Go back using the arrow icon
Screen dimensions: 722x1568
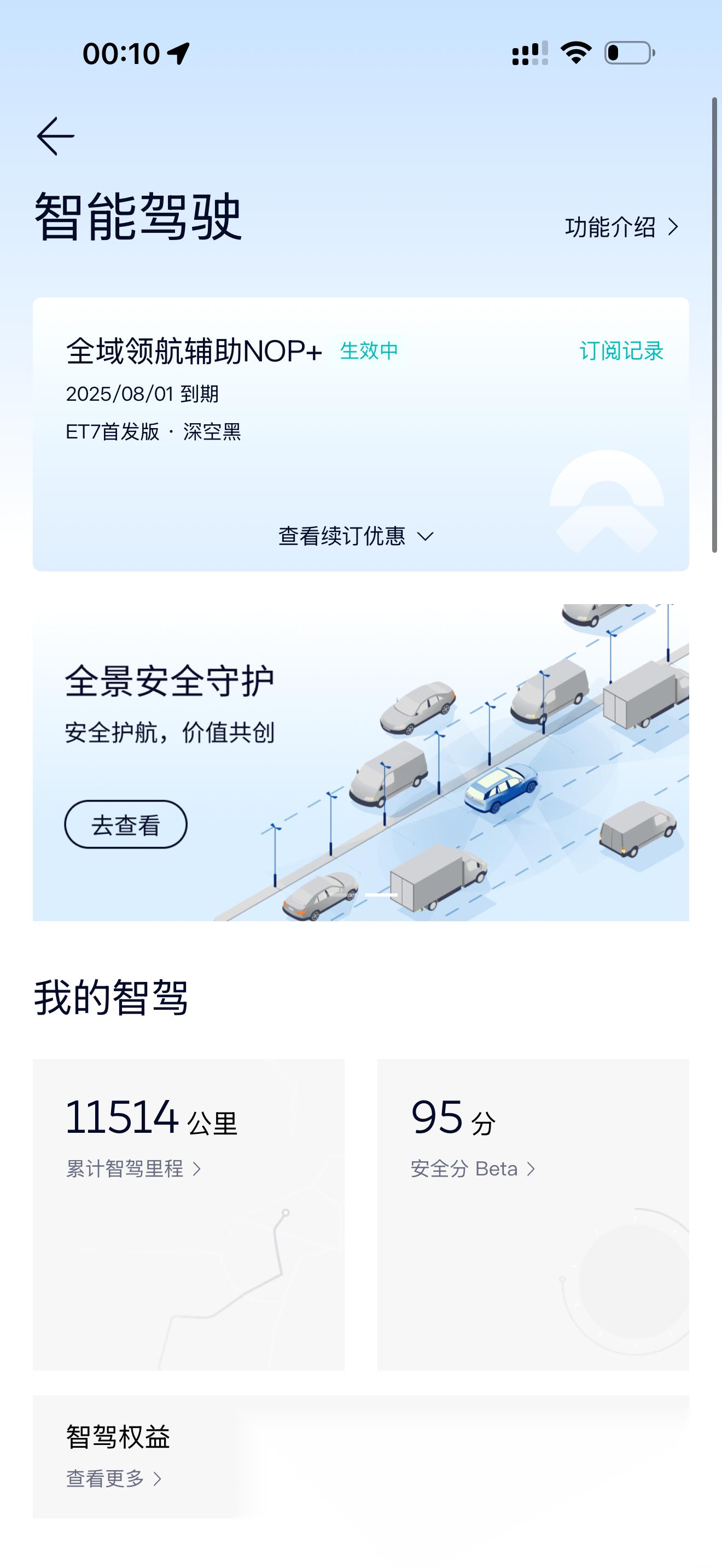55,136
